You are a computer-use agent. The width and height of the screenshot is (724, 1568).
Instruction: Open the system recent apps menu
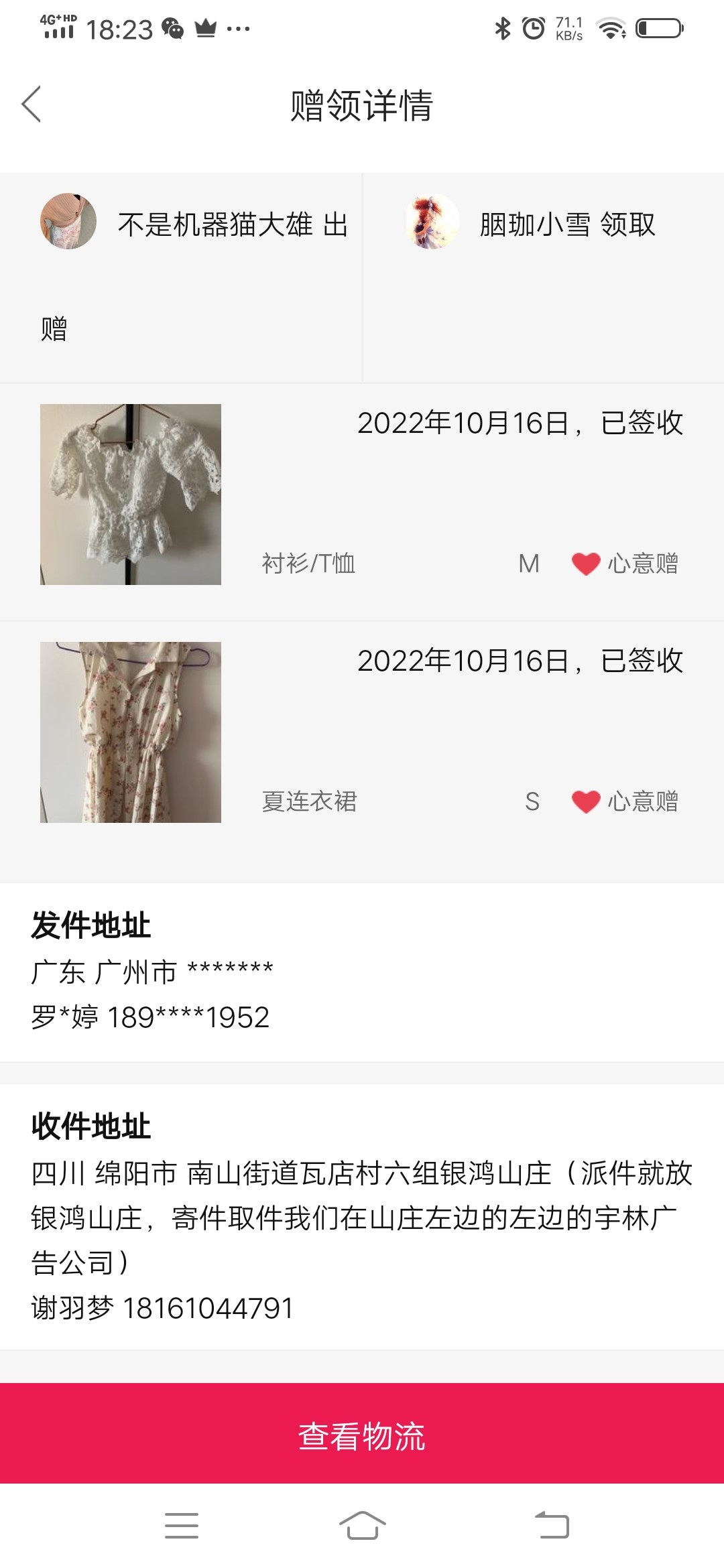point(182,1525)
